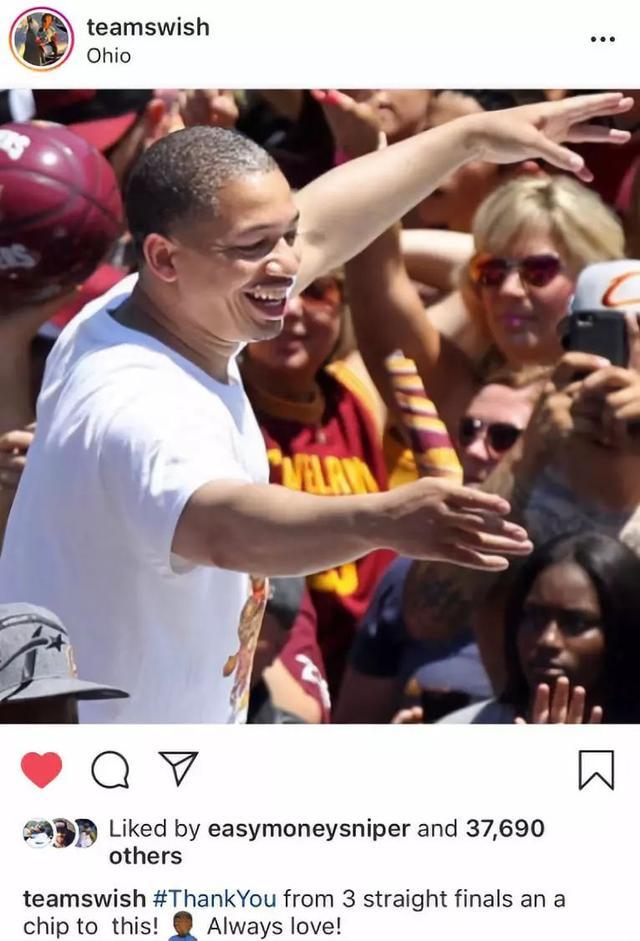640x941 pixels.
Task: Open easymoneysniper's profile from the likes line
Action: point(308,828)
